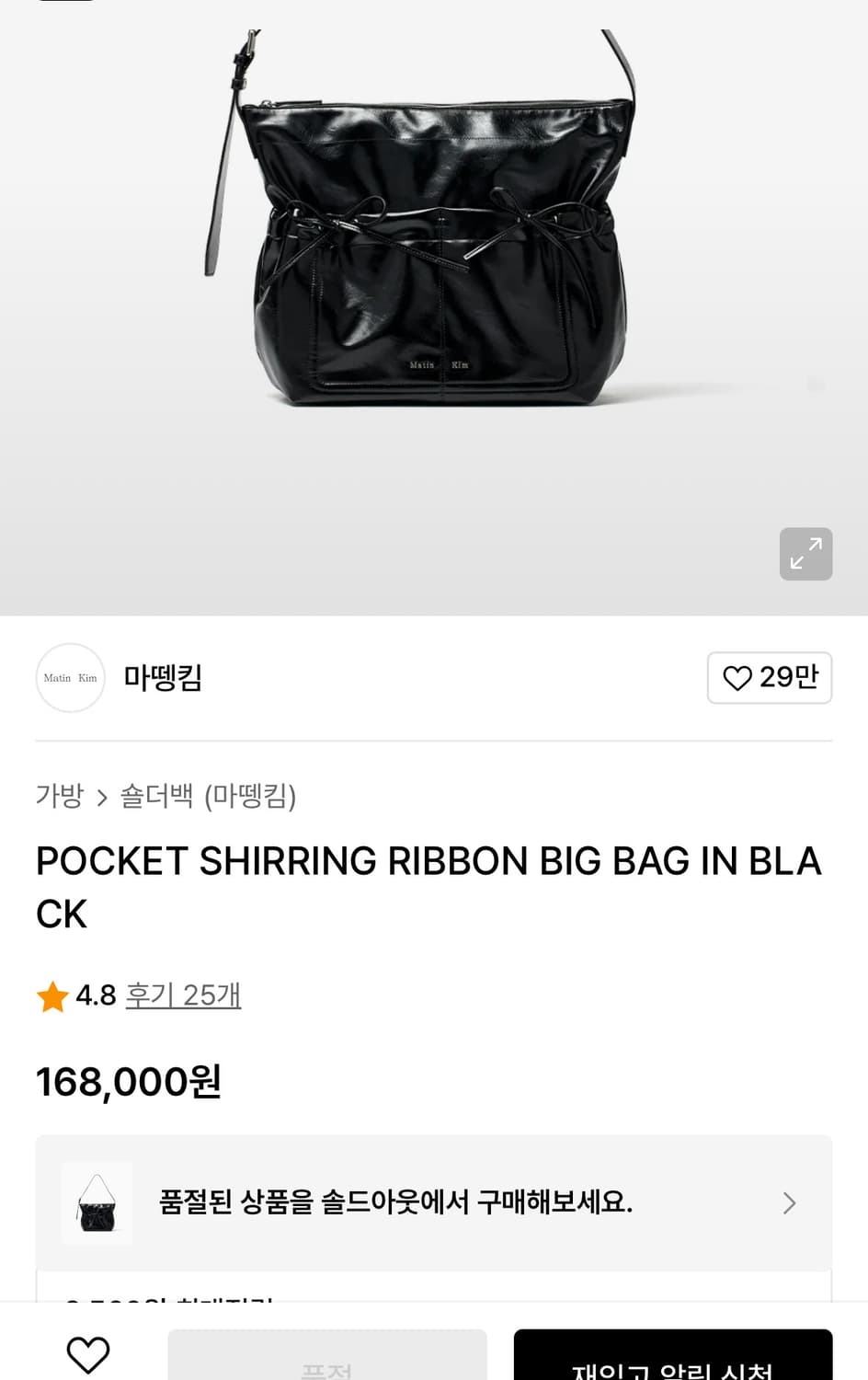Click the heart icon next to 29만

click(x=737, y=677)
